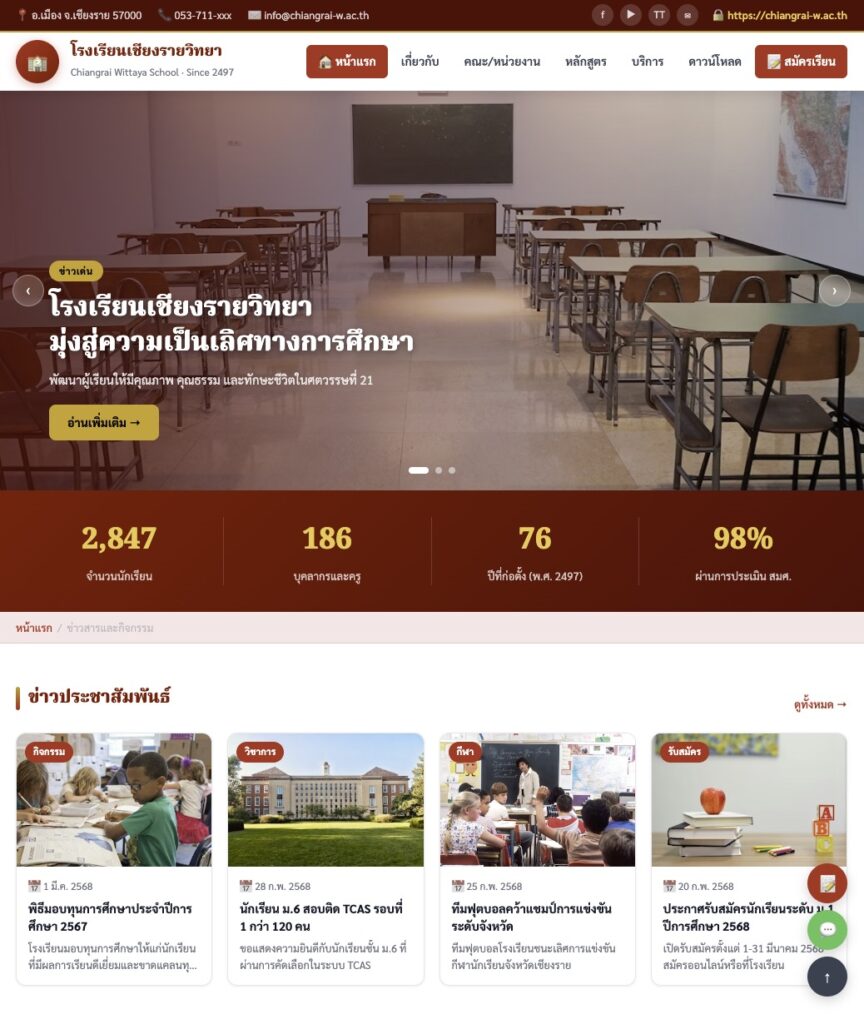The height and width of the screenshot is (1024, 864).
Task: Switch to the บริการ section
Action: click(647, 62)
